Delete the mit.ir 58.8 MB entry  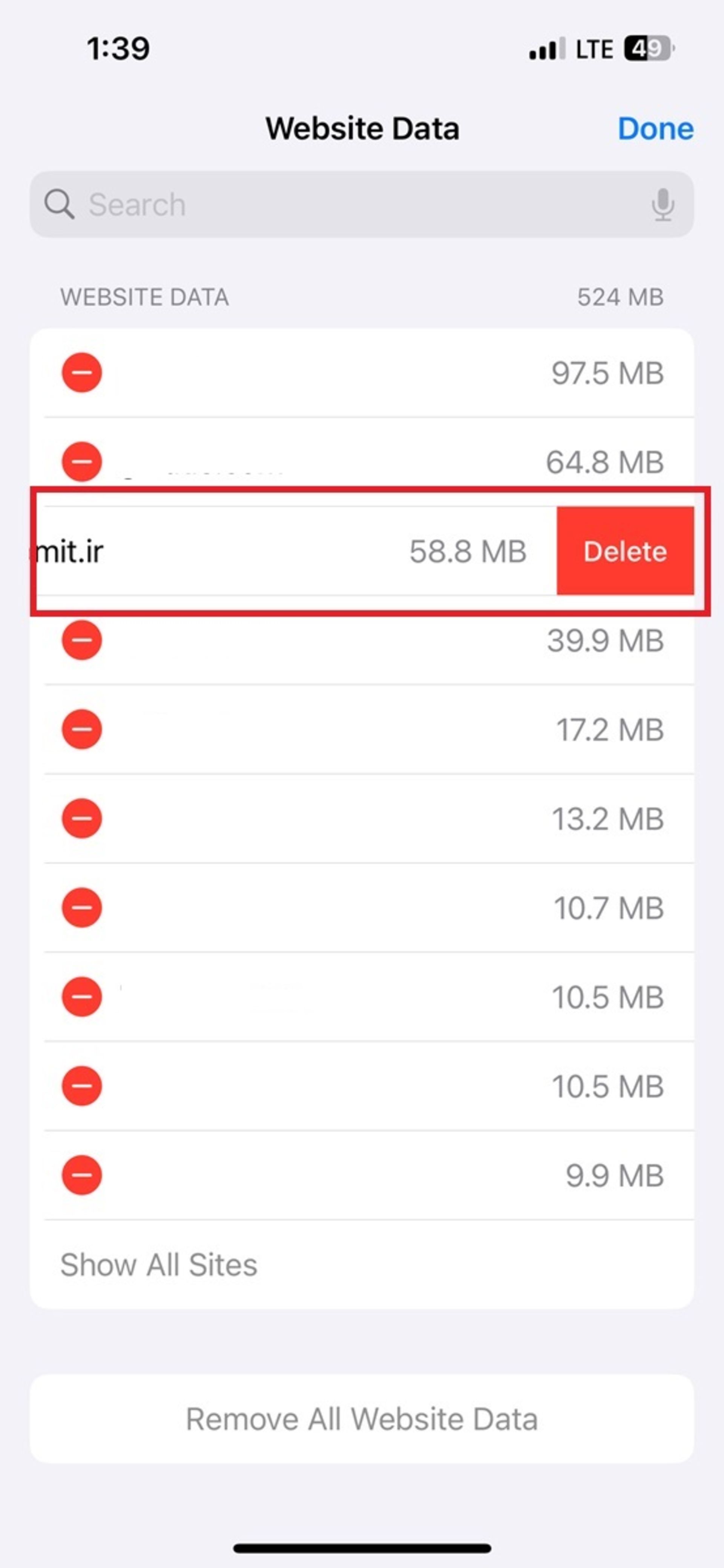(625, 551)
